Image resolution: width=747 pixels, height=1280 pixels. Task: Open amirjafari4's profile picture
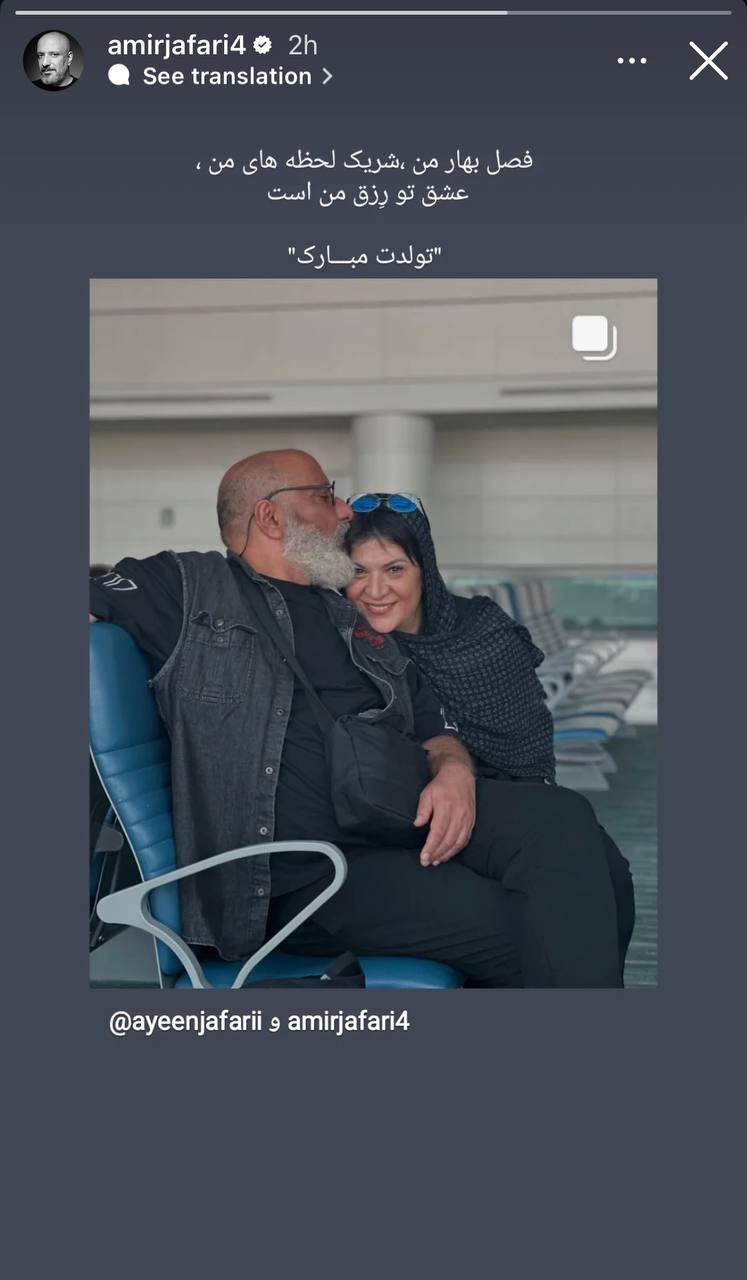click(53, 60)
